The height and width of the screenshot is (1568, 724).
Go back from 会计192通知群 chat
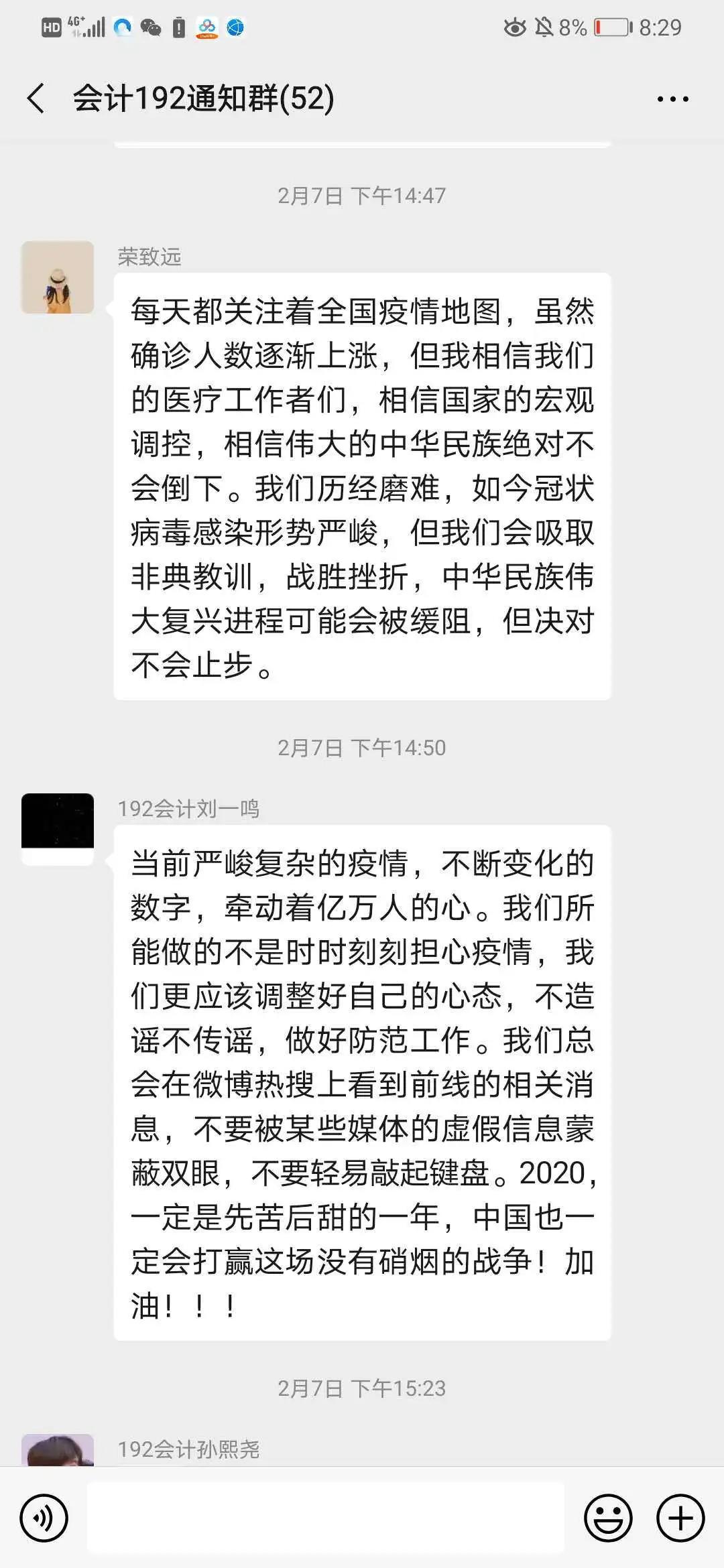pos(36,99)
